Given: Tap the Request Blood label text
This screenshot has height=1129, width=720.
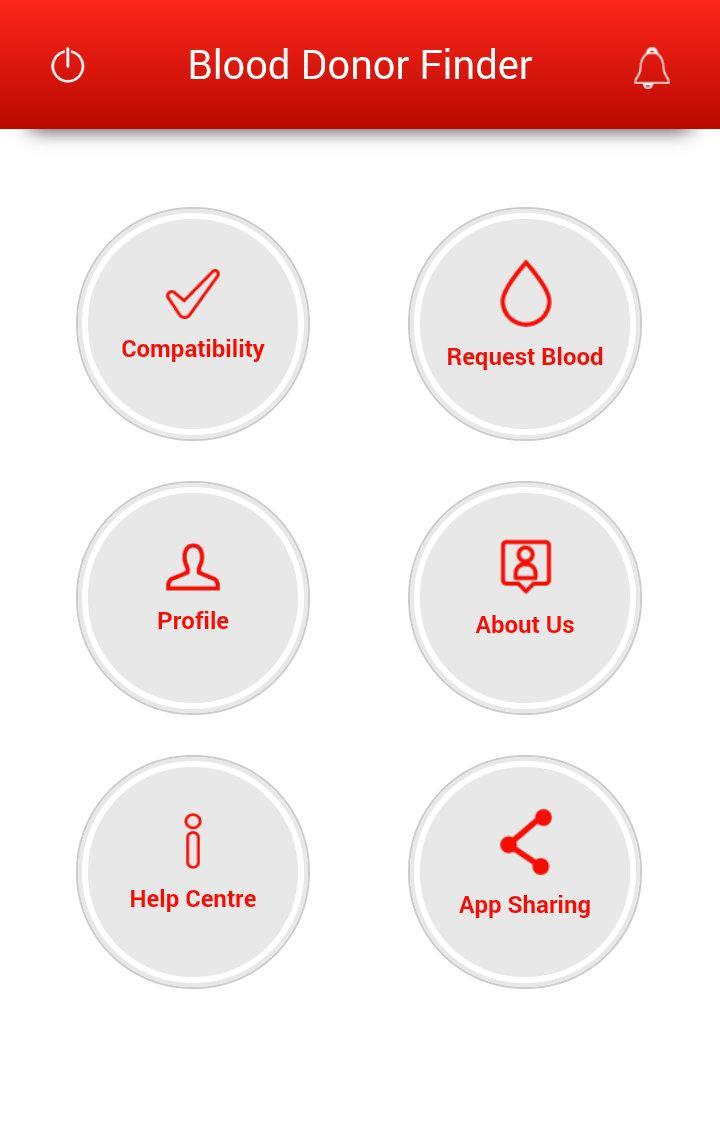Looking at the screenshot, I should pyautogui.click(x=524, y=356).
